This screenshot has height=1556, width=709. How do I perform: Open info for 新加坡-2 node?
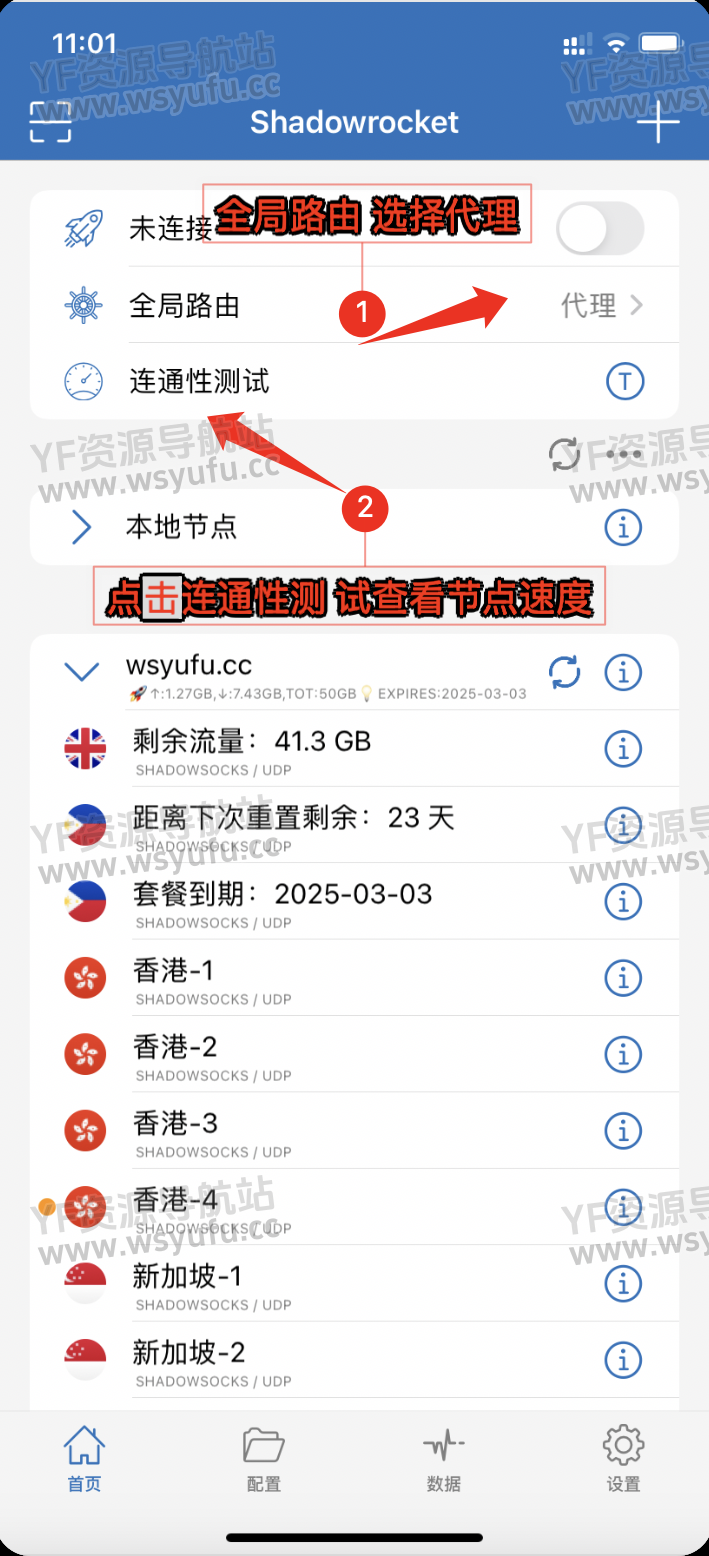tap(623, 1360)
